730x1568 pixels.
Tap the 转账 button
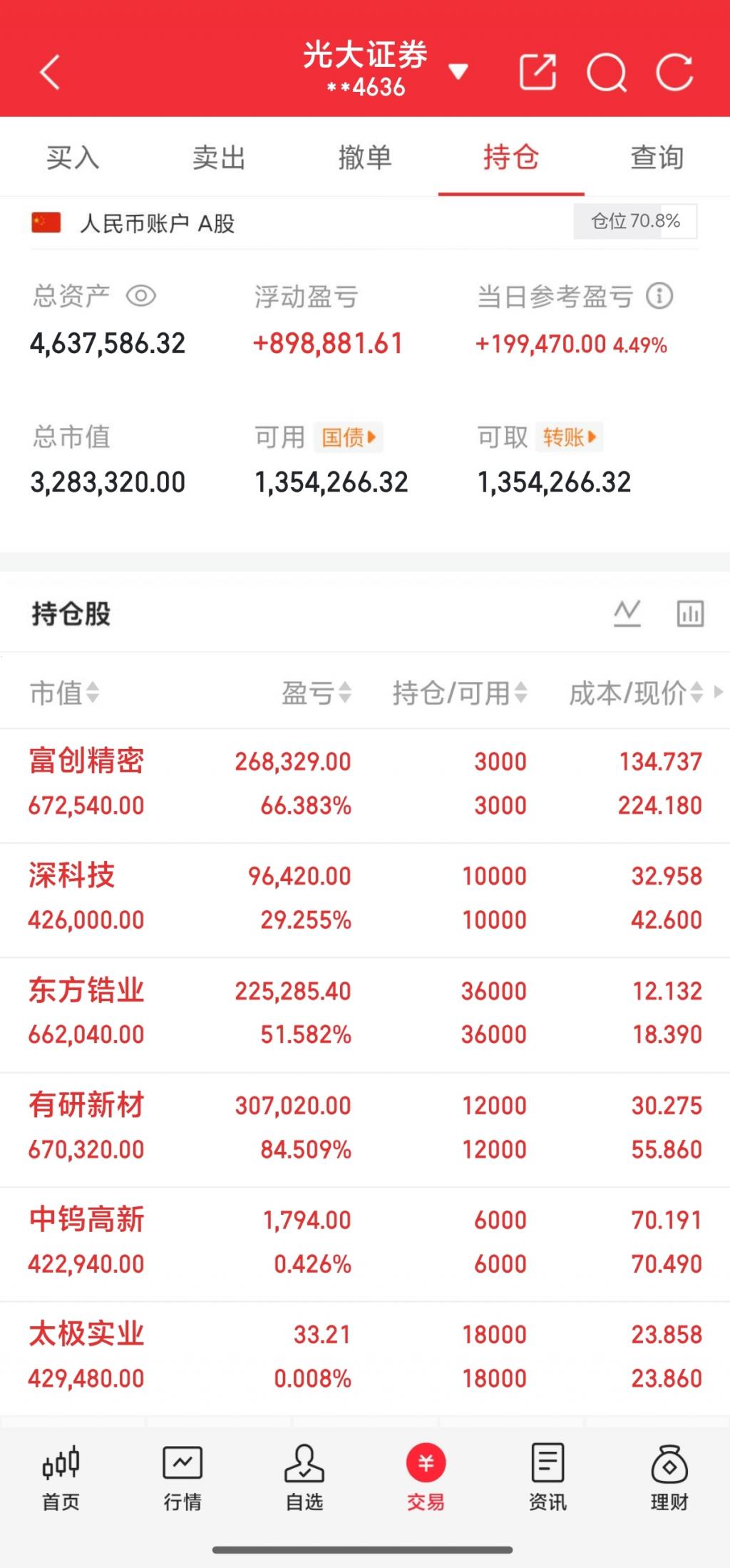point(569,437)
